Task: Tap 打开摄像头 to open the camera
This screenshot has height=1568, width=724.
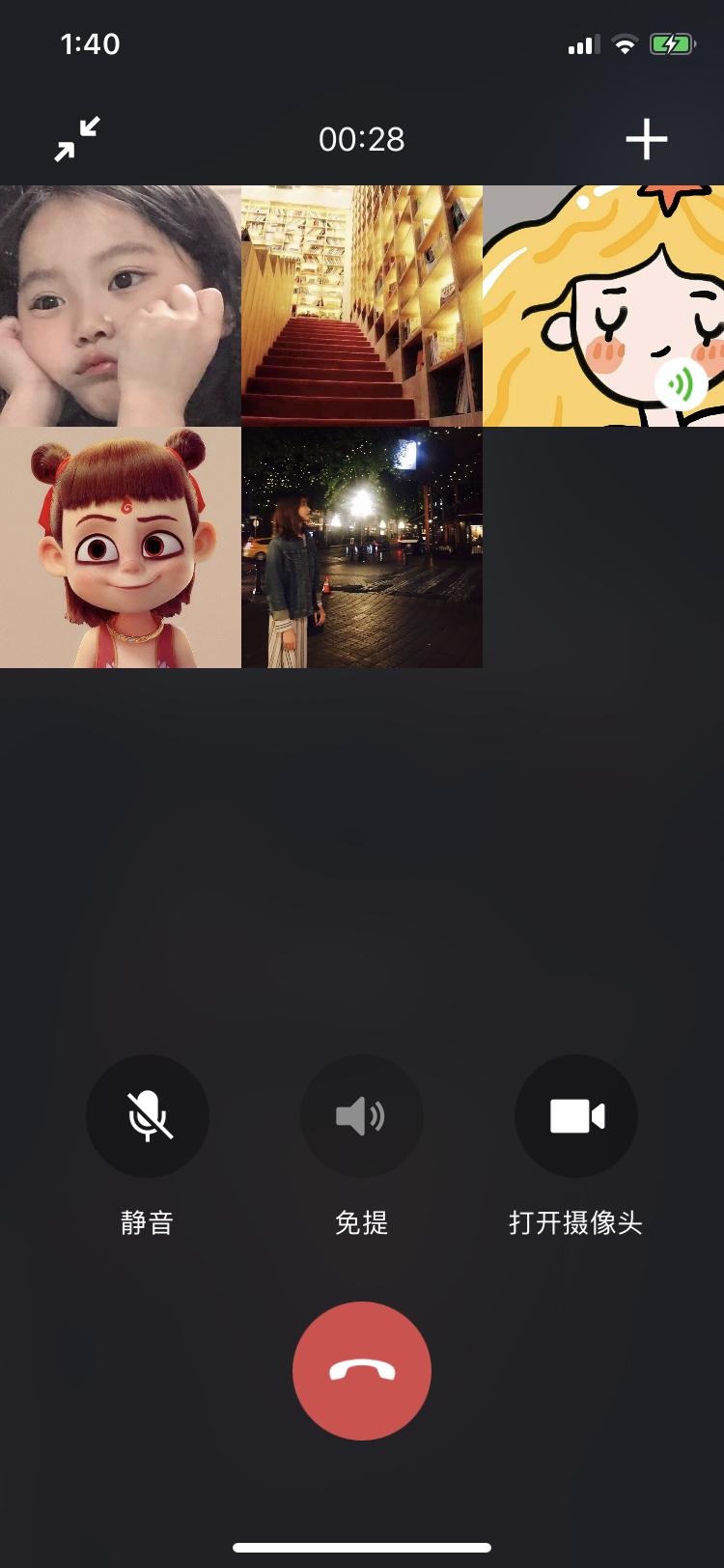Action: tap(576, 1116)
